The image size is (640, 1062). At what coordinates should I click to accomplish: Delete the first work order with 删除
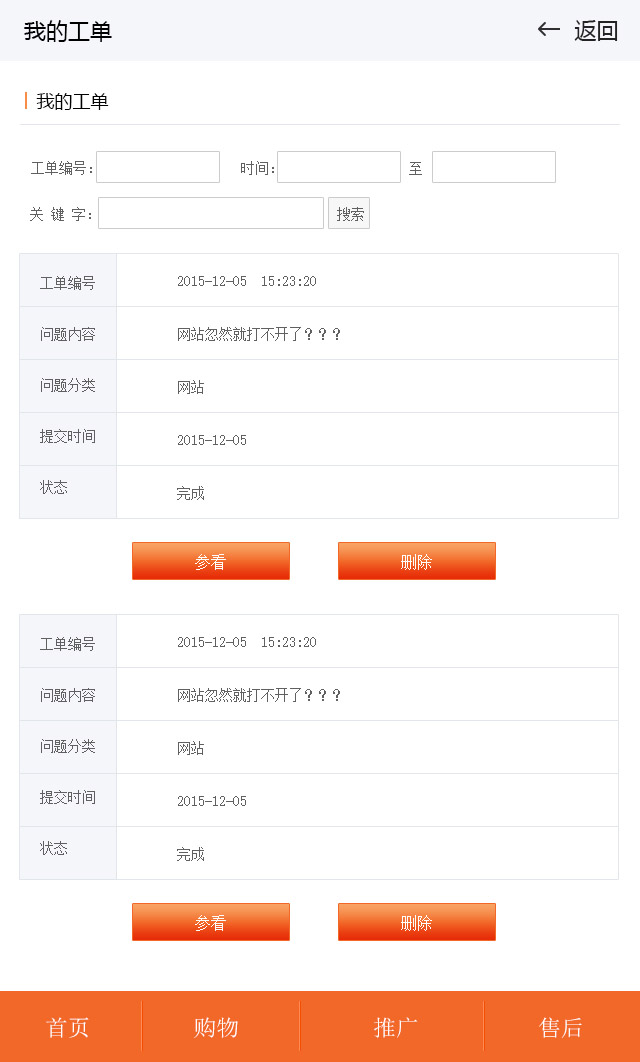tap(417, 561)
